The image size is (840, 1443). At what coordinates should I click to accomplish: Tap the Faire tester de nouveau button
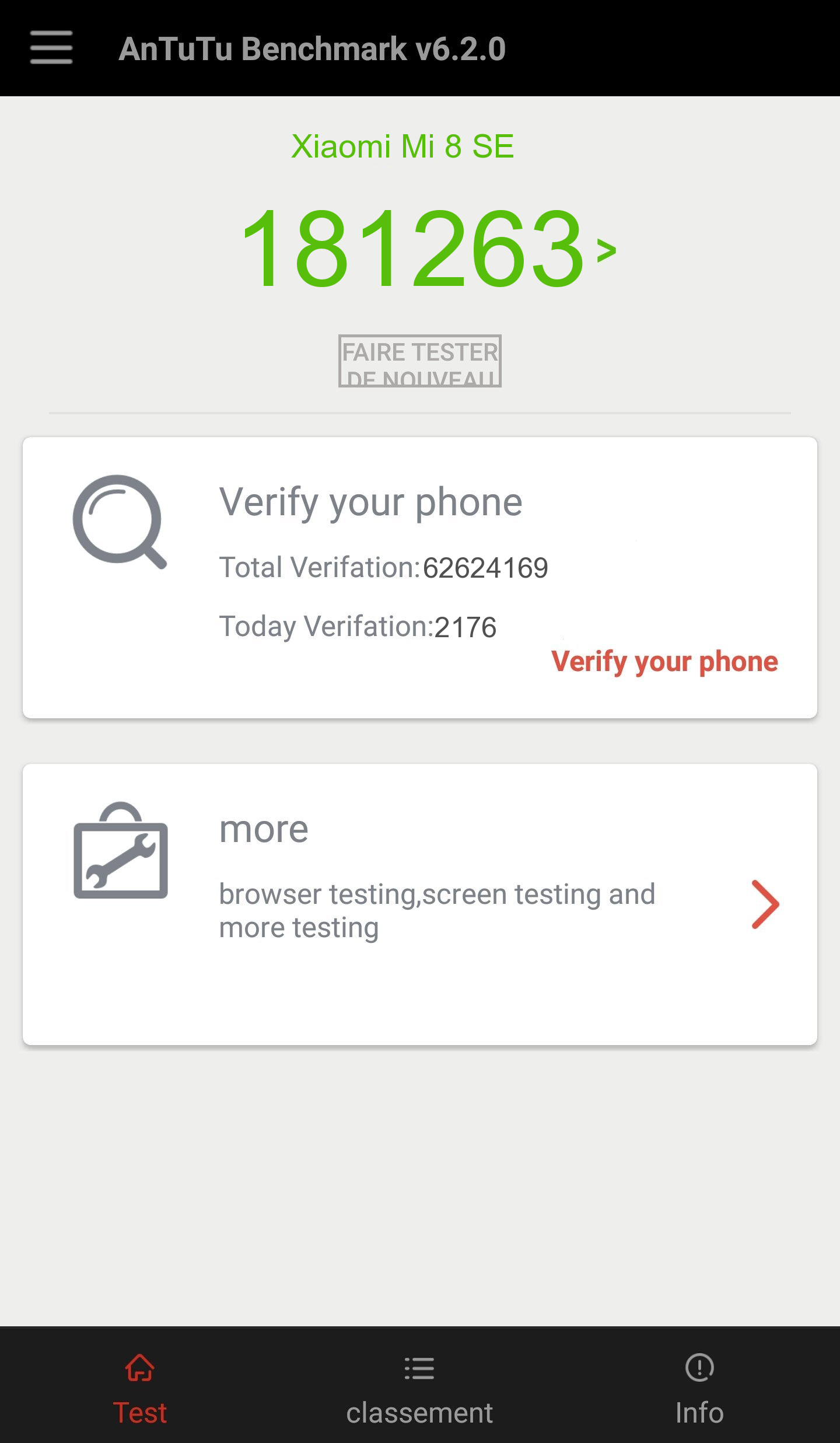[x=420, y=361]
